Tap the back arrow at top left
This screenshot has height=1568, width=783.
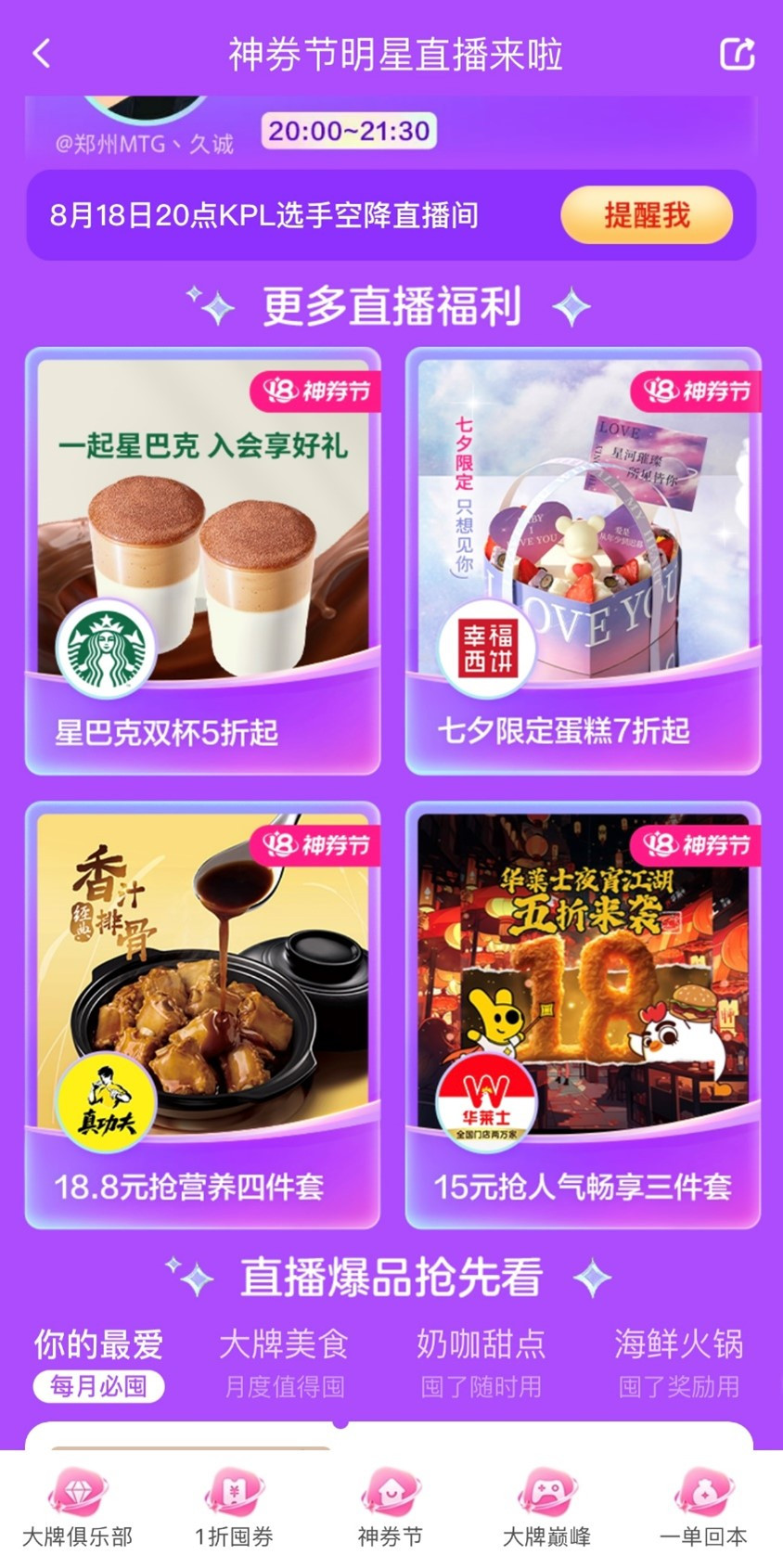point(40,53)
